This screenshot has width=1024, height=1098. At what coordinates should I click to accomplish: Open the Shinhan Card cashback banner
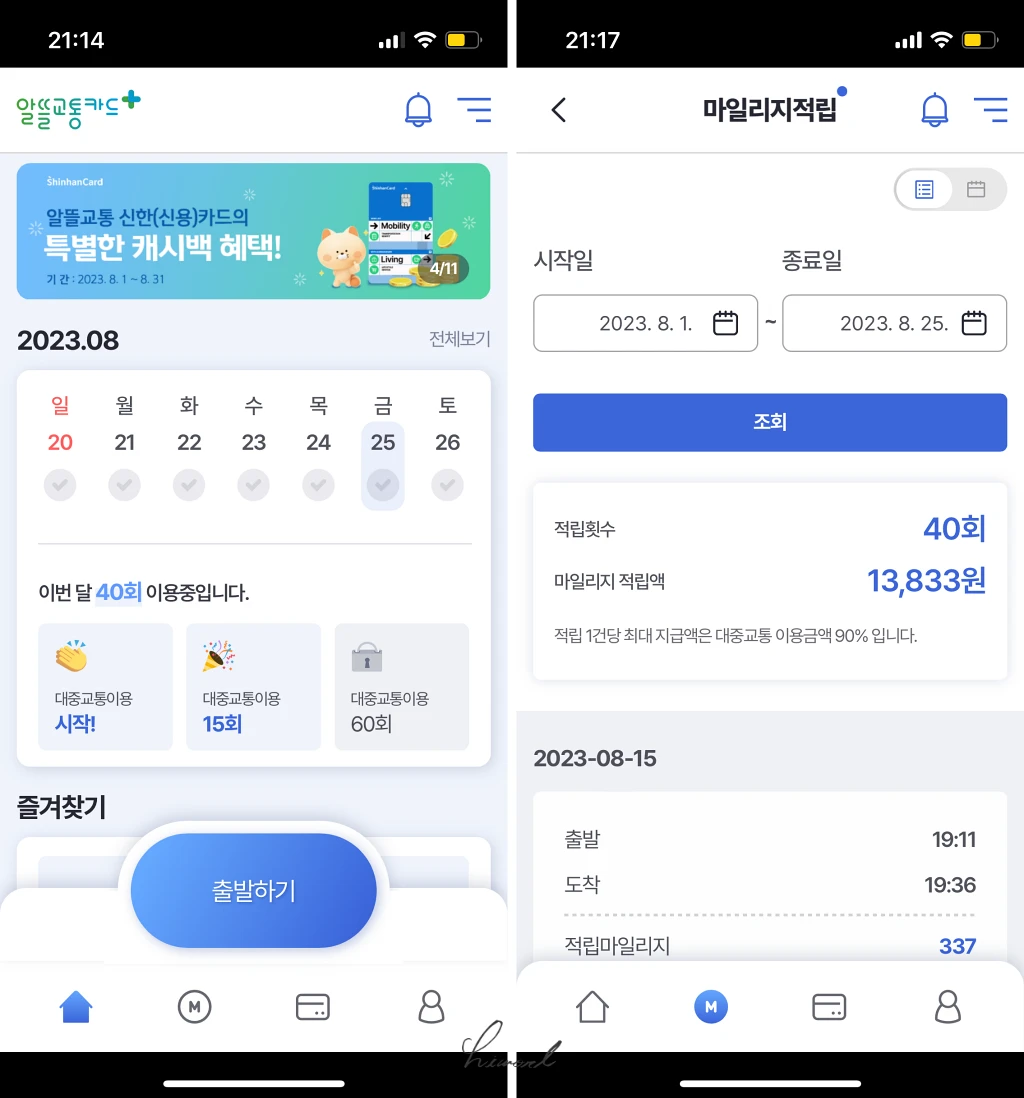253,231
